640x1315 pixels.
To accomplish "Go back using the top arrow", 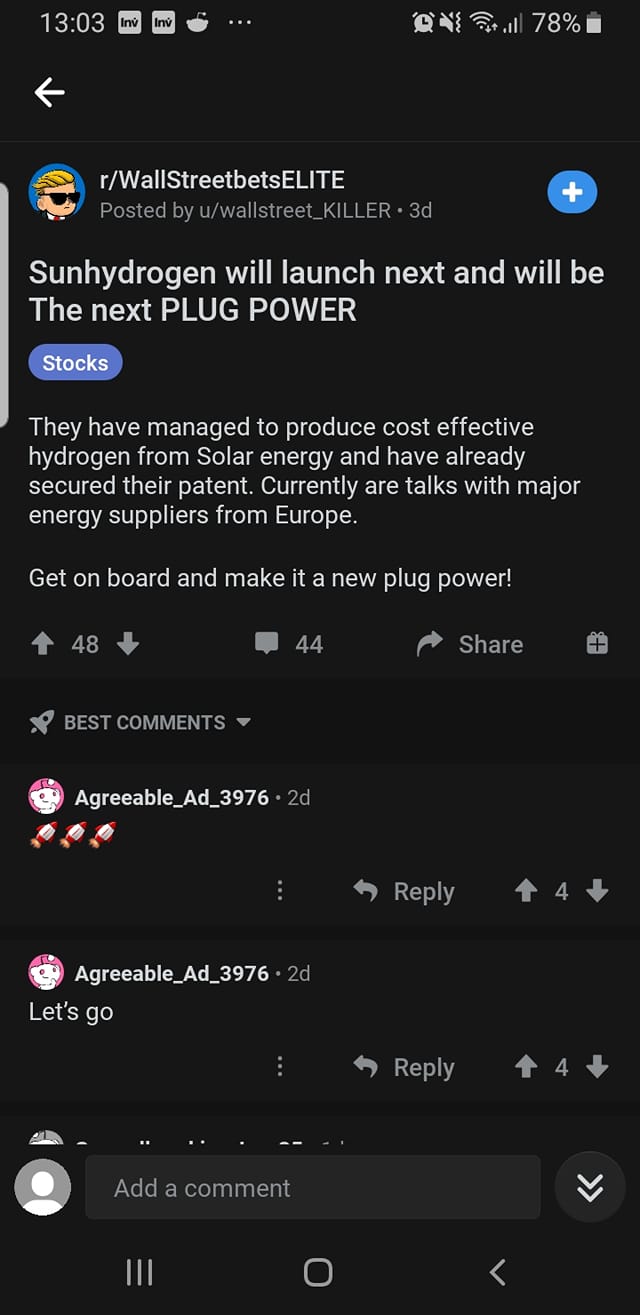I will (x=49, y=93).
